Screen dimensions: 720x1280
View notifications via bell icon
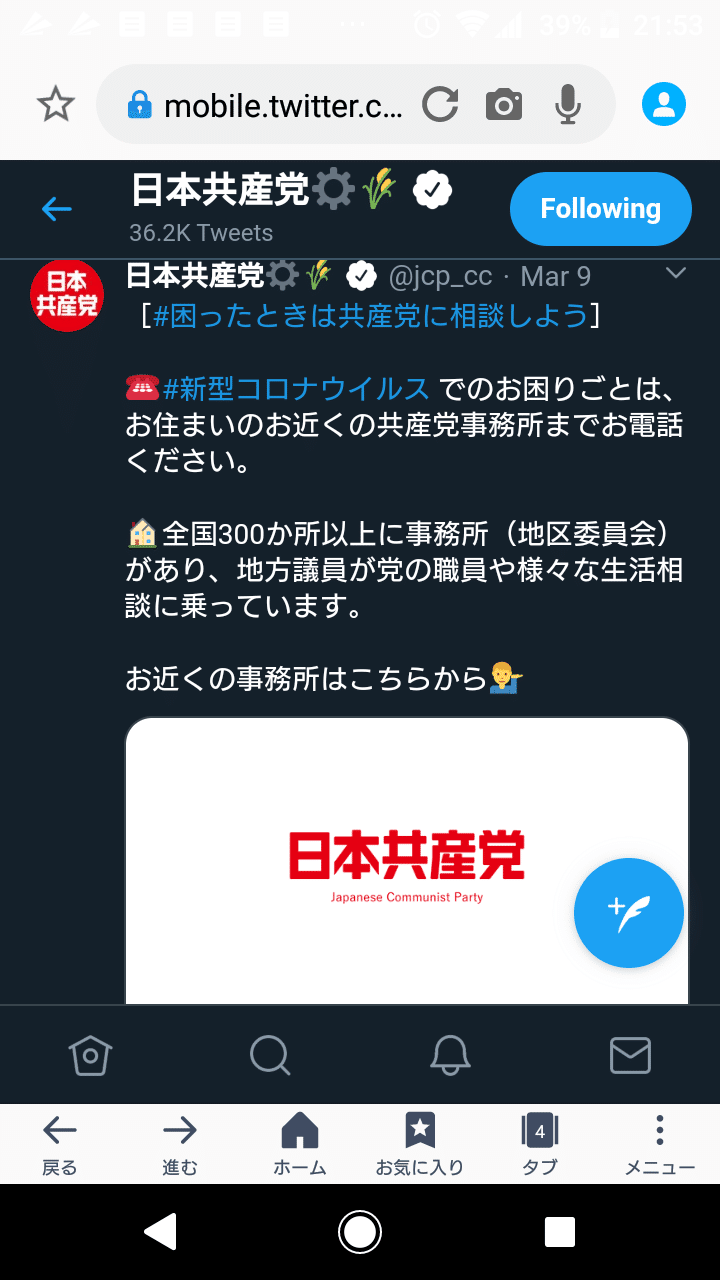[450, 1054]
